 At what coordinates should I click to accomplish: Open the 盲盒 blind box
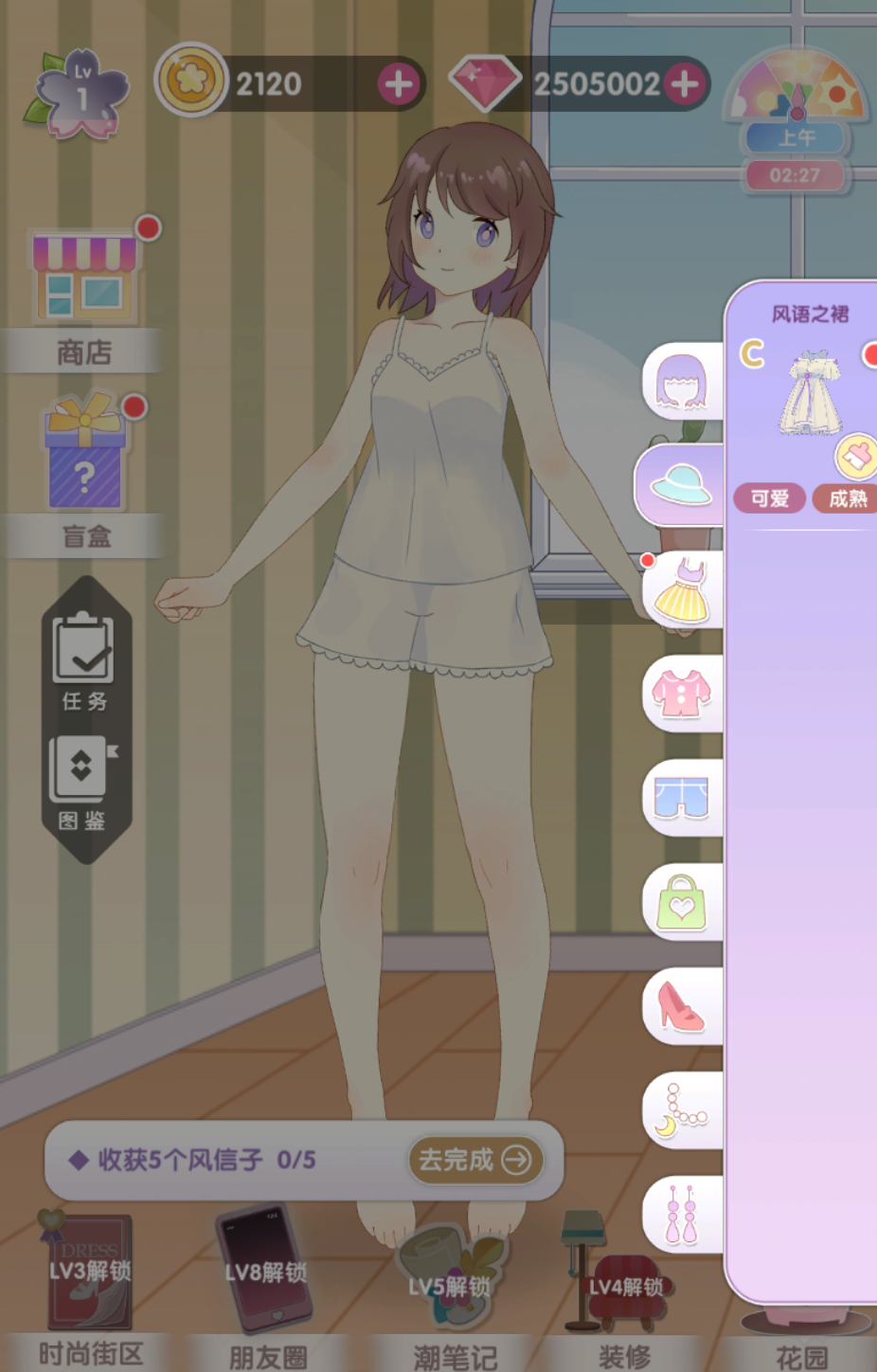[86, 471]
